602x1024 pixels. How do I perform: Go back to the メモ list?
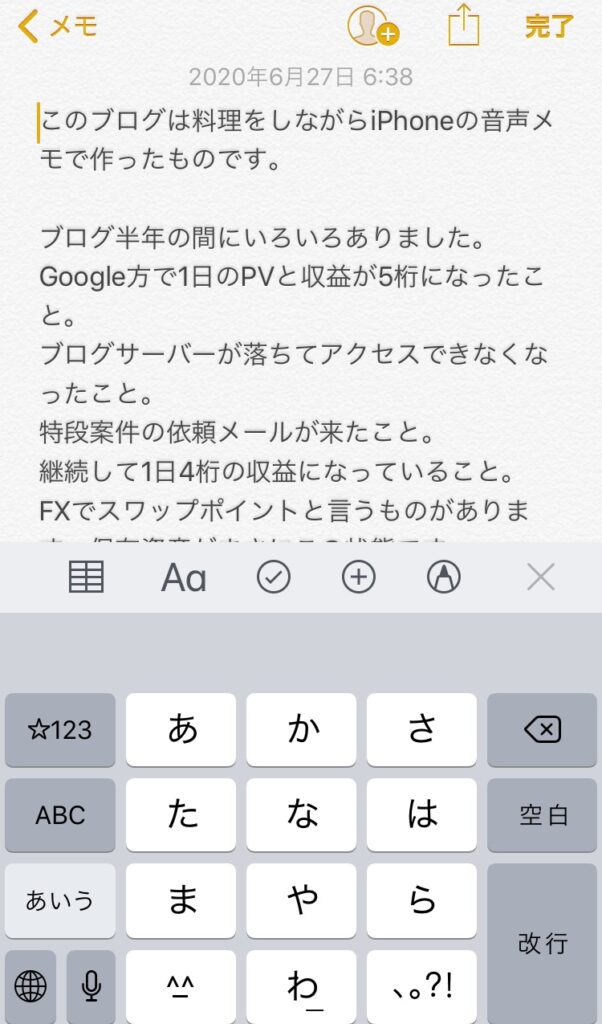pyautogui.click(x=58, y=27)
